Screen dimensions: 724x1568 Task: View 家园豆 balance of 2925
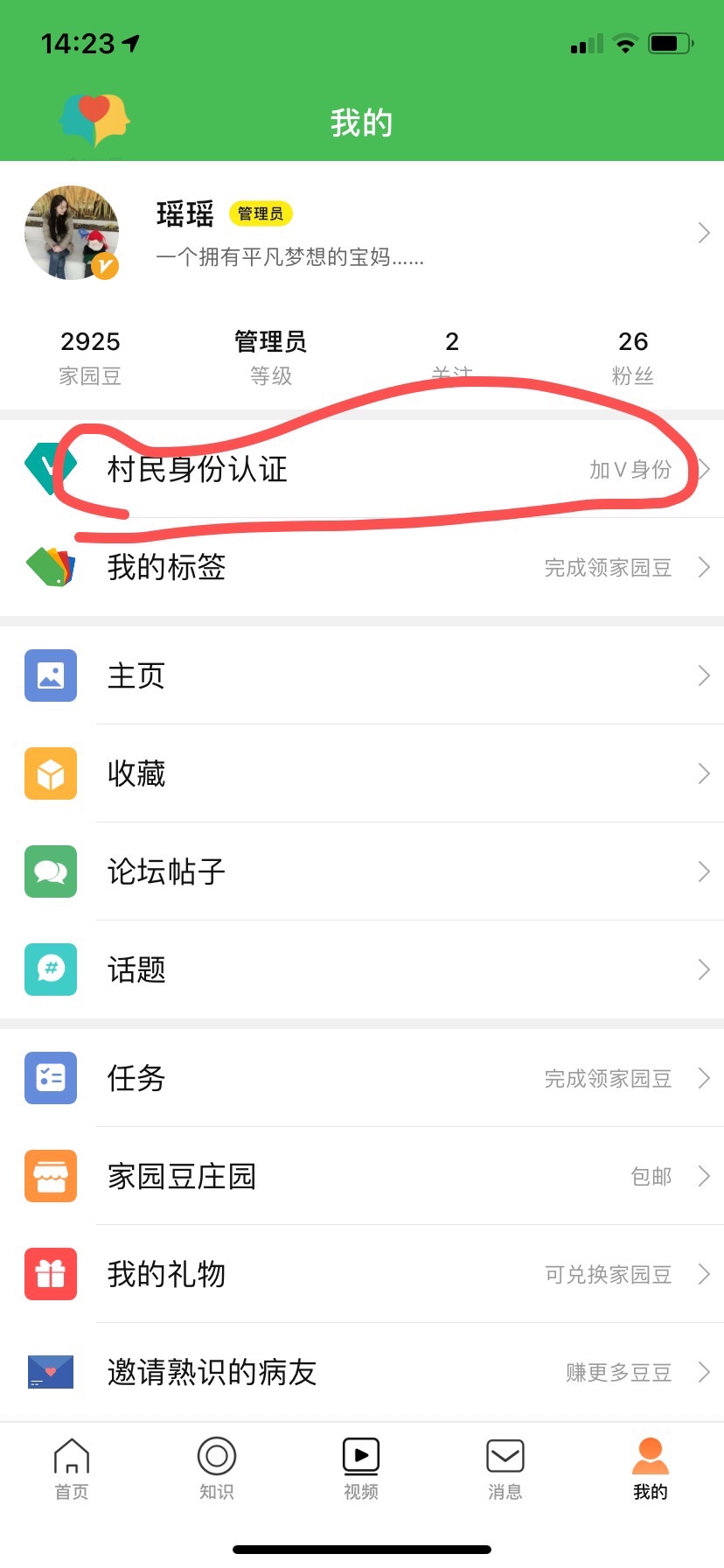pyautogui.click(x=90, y=357)
